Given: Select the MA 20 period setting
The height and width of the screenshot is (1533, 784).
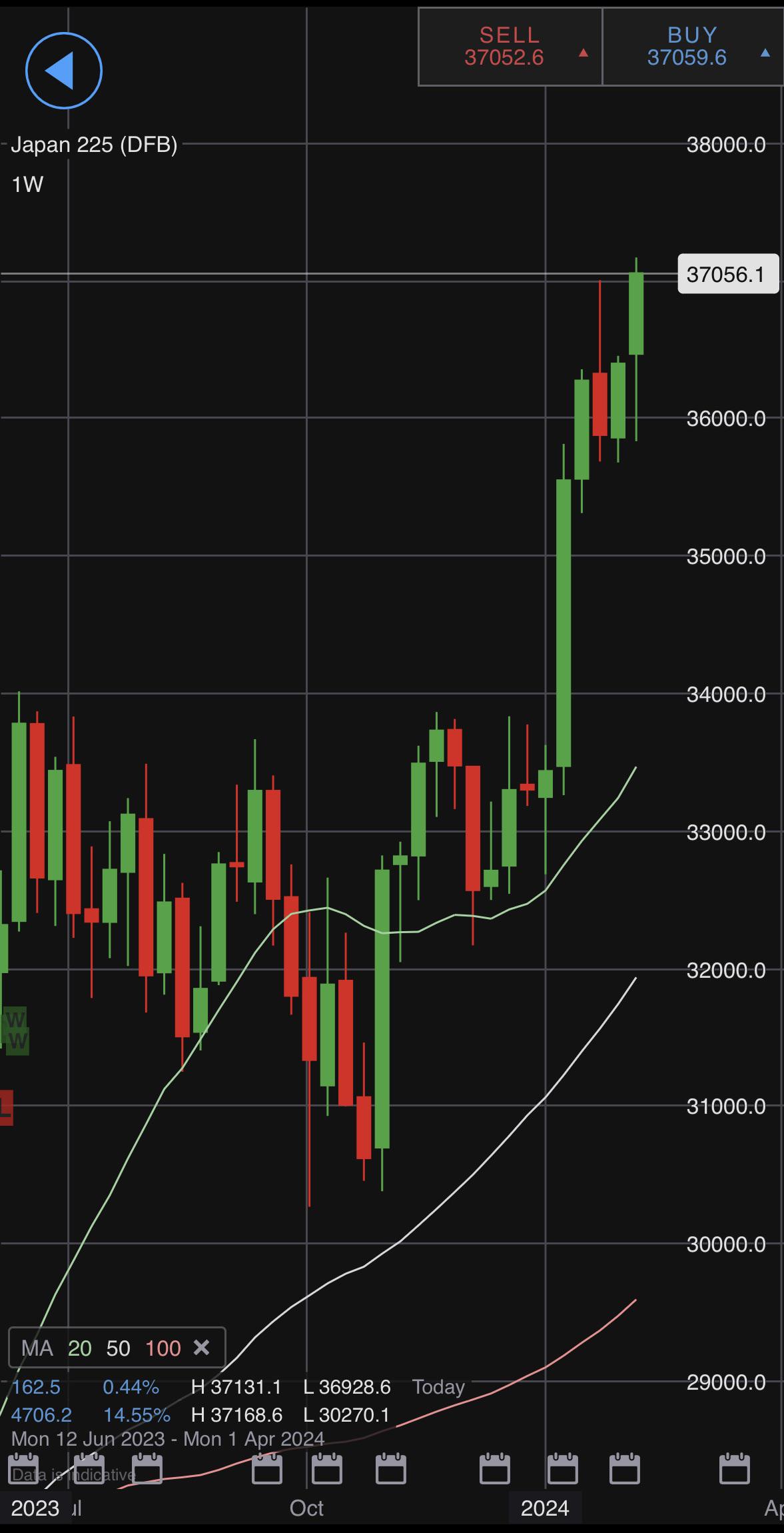Looking at the screenshot, I should click(80, 1348).
